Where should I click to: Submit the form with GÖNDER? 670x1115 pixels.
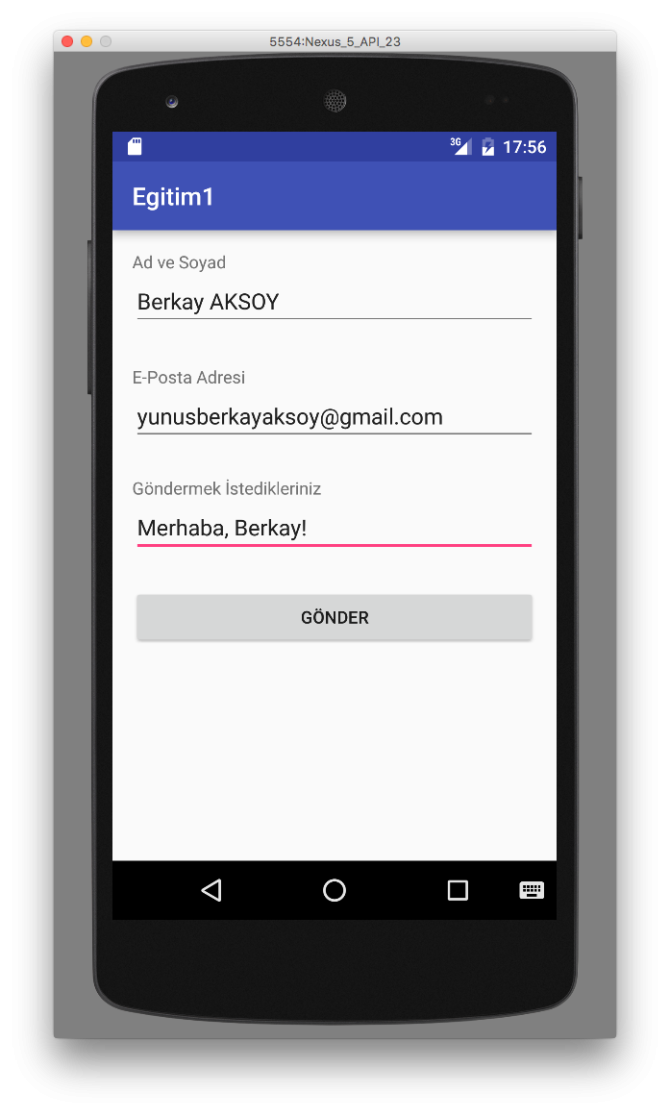pos(334,618)
